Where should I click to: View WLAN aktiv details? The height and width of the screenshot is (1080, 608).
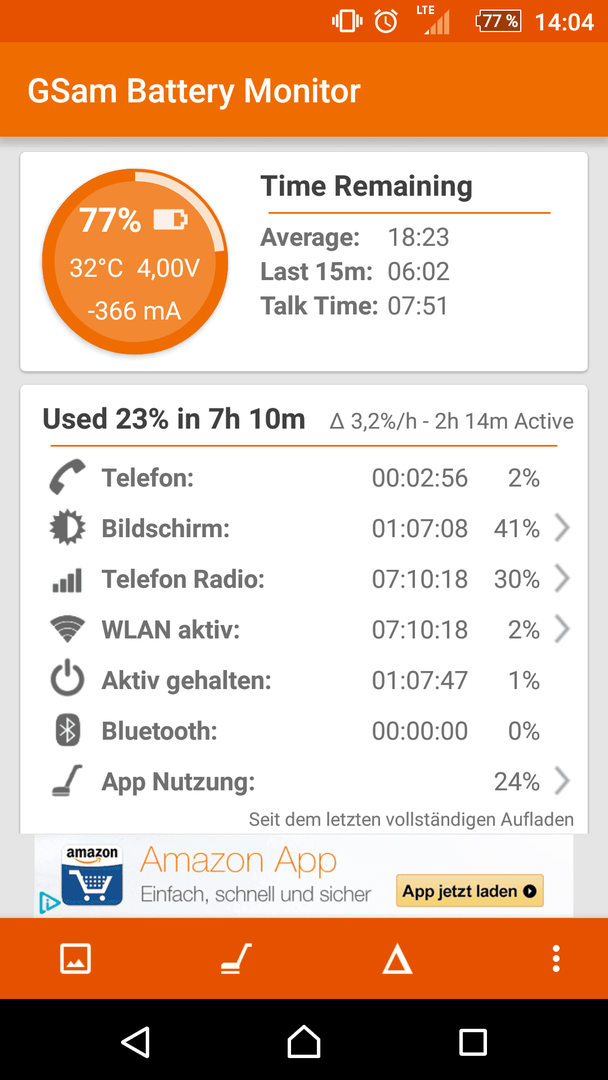(561, 630)
